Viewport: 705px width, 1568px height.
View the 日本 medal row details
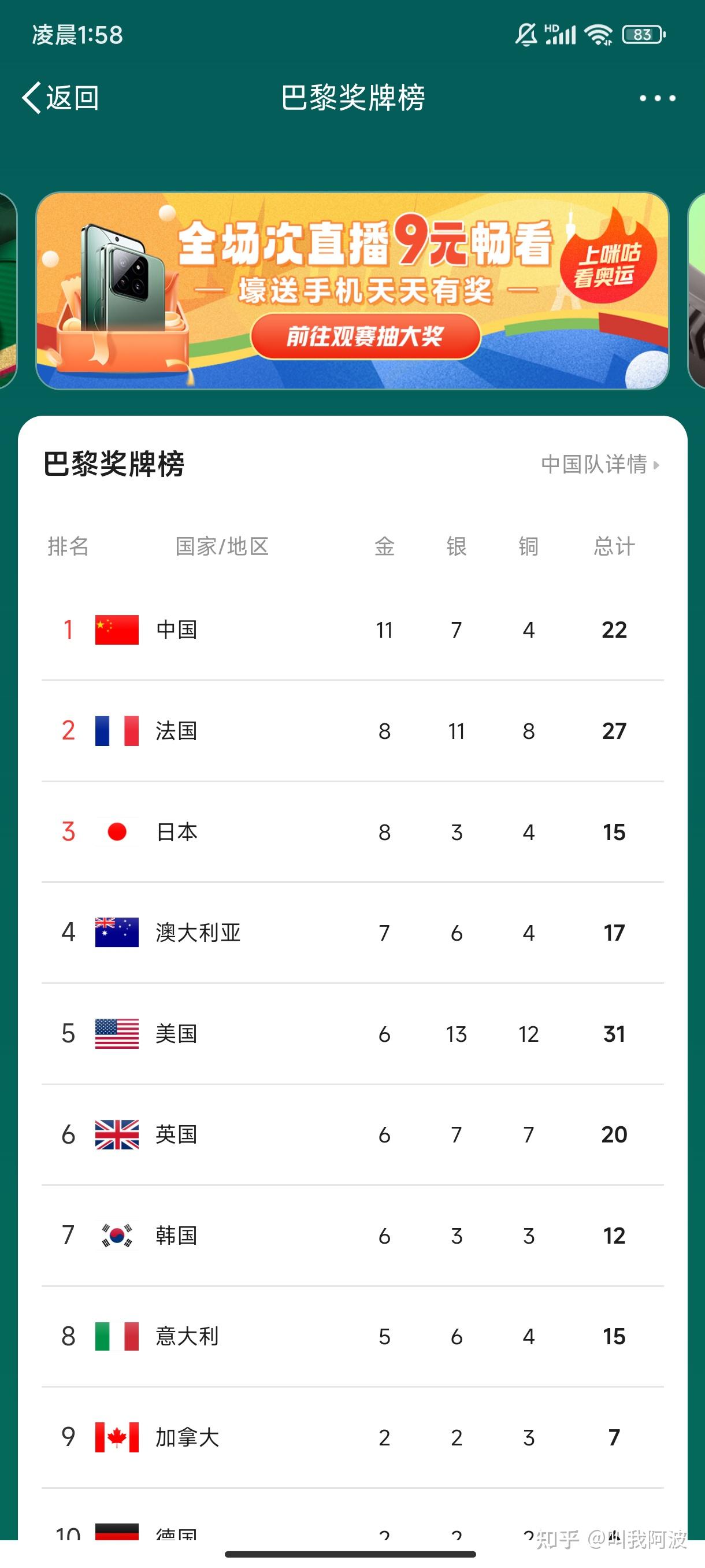tap(352, 832)
